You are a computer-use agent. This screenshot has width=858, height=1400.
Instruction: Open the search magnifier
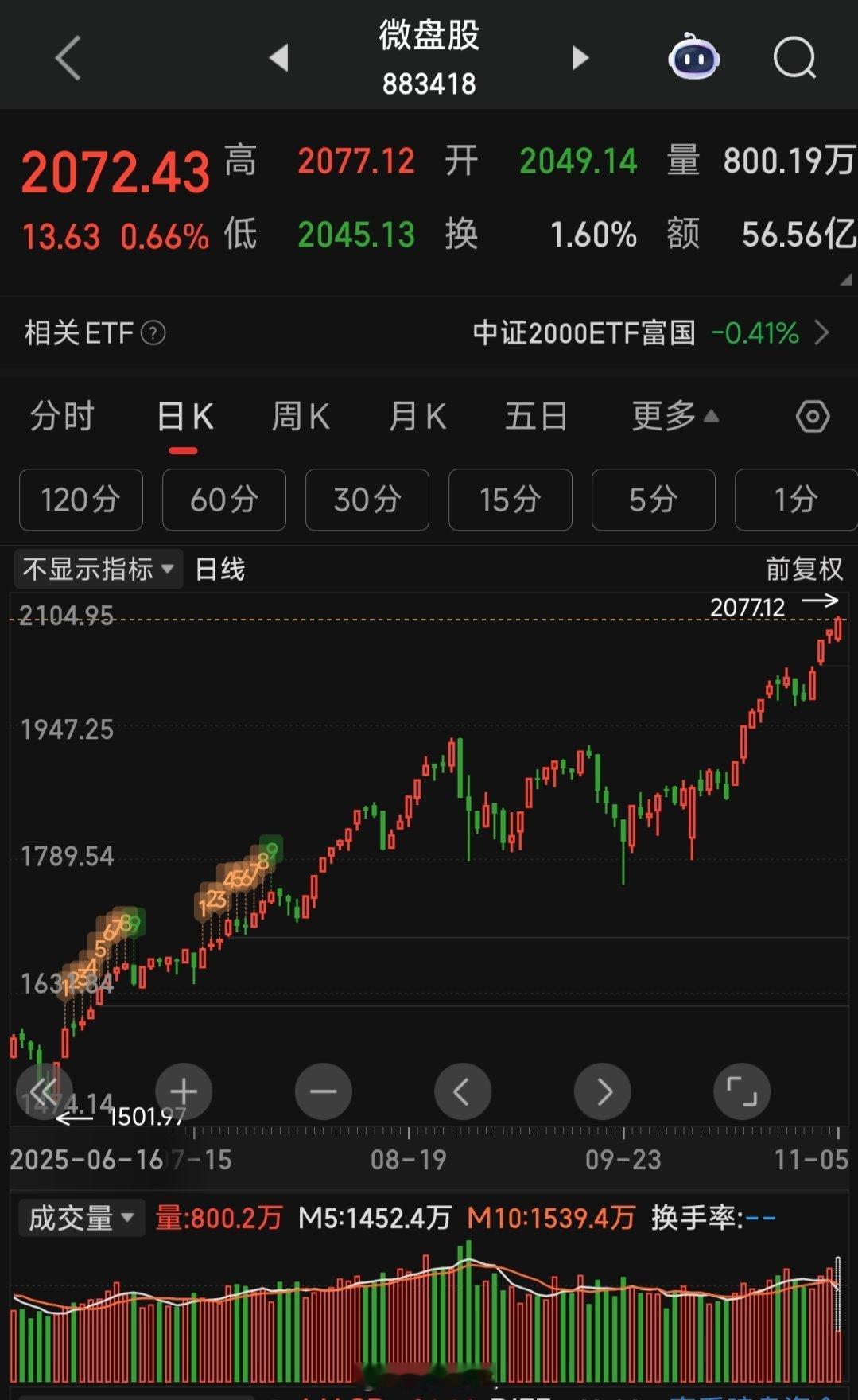click(794, 57)
